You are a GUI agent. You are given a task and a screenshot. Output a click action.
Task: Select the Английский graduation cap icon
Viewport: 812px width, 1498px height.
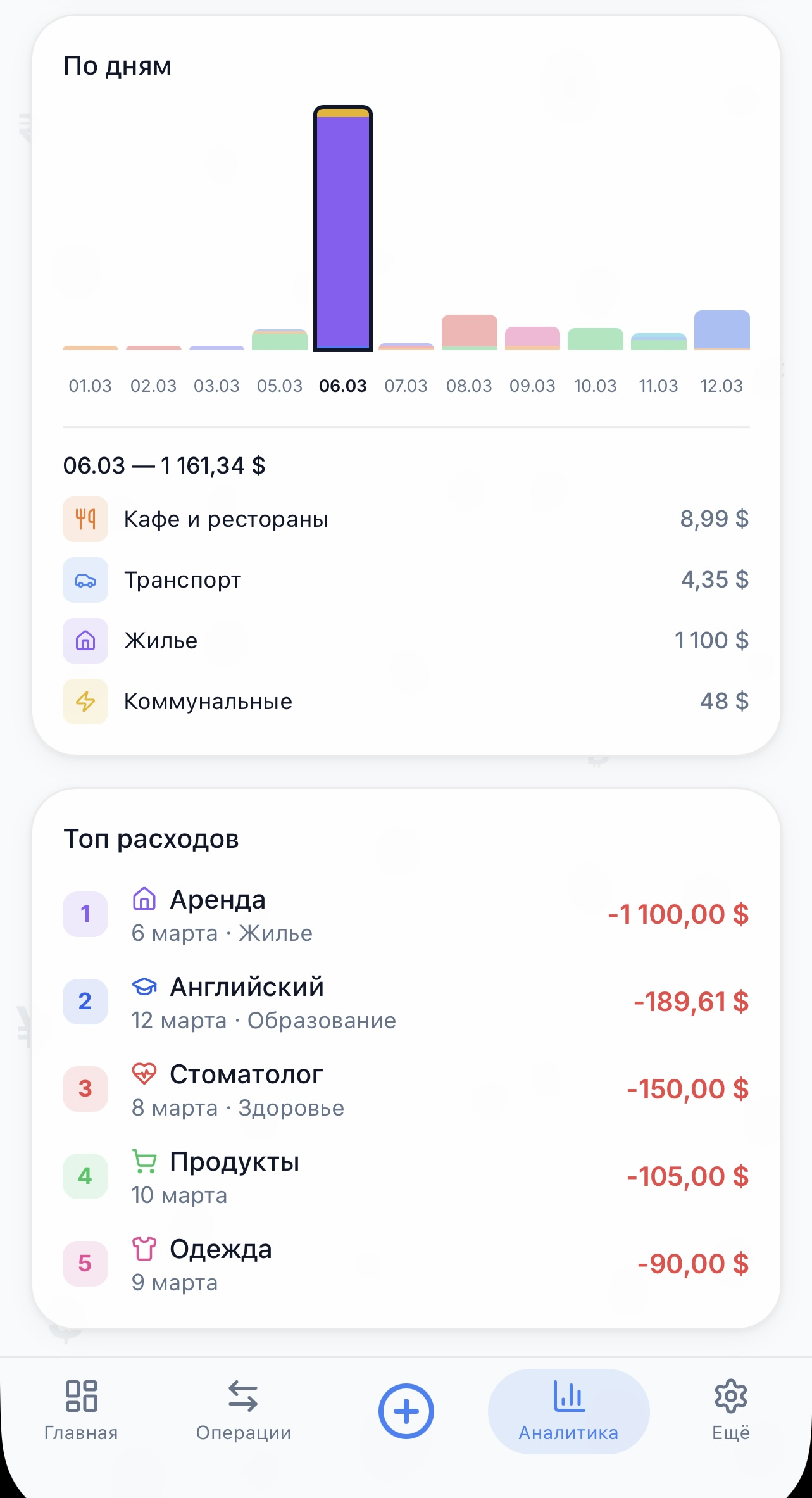pos(146,986)
